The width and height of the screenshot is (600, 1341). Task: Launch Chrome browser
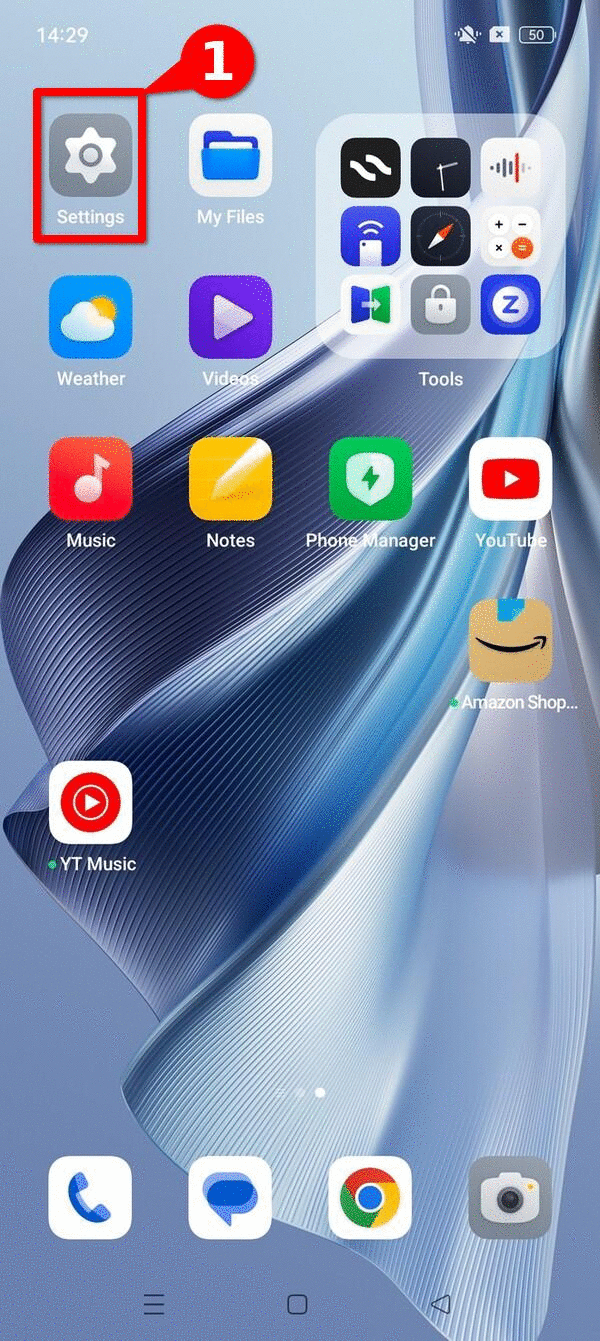point(370,1197)
